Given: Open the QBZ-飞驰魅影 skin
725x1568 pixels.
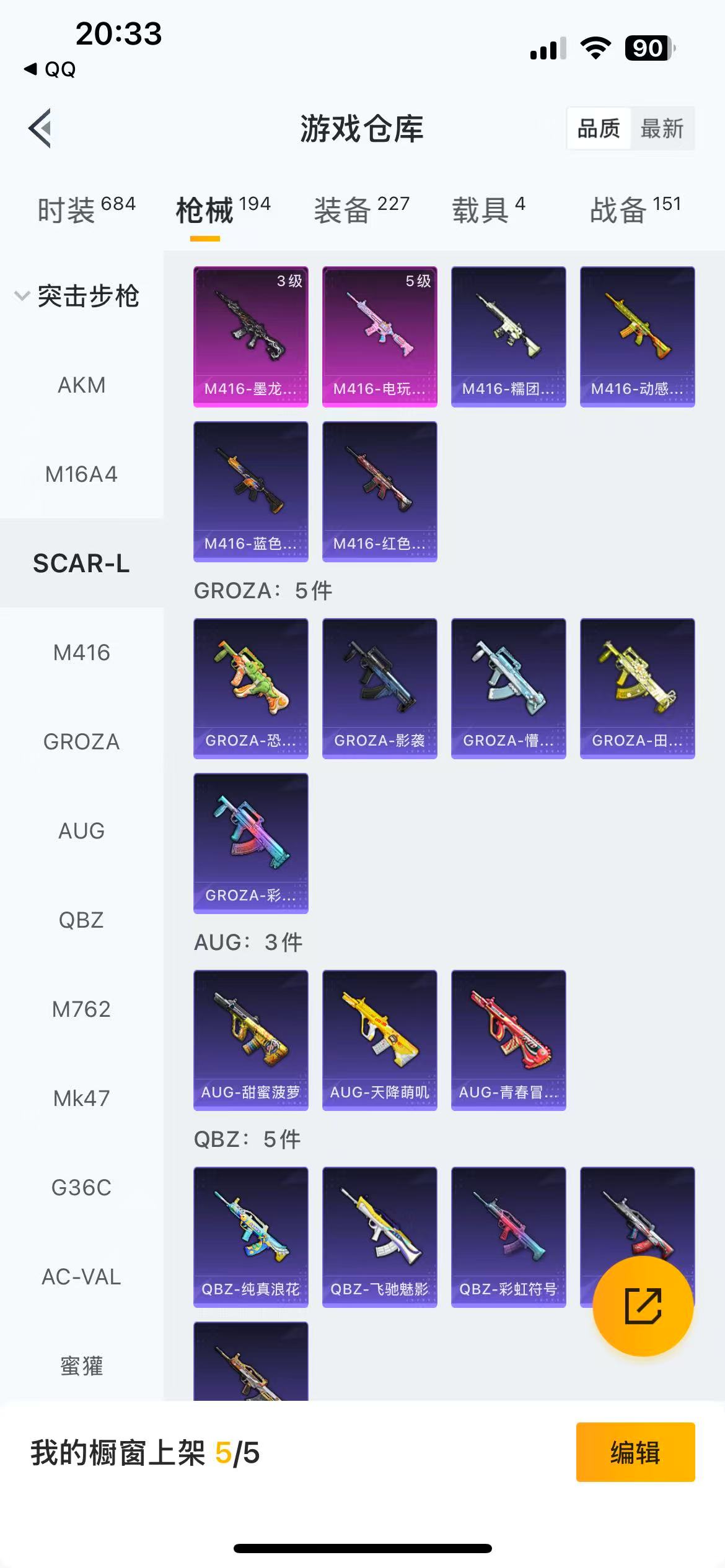Looking at the screenshot, I should 379,1237.
